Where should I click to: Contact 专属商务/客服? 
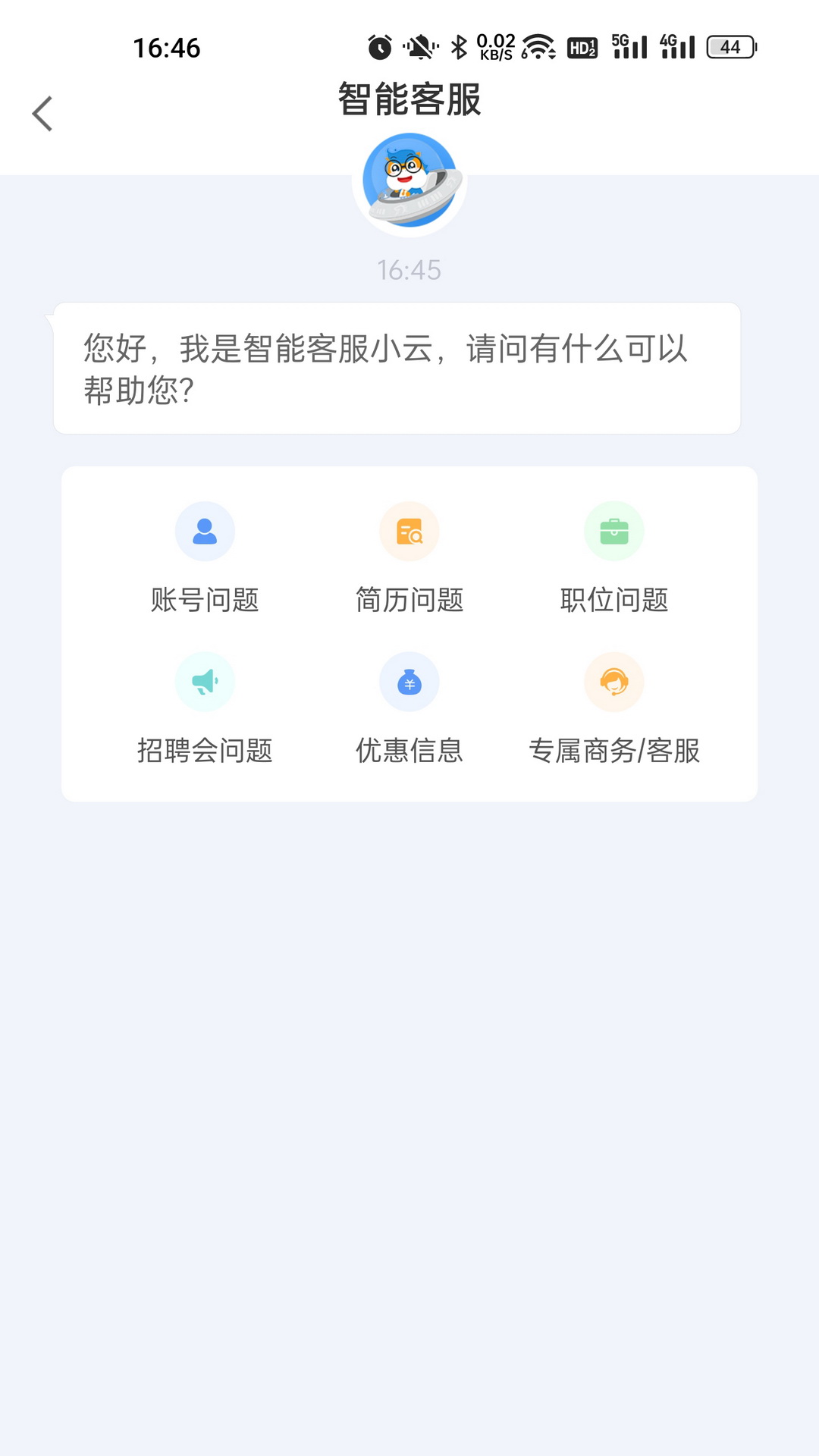[x=614, y=708]
